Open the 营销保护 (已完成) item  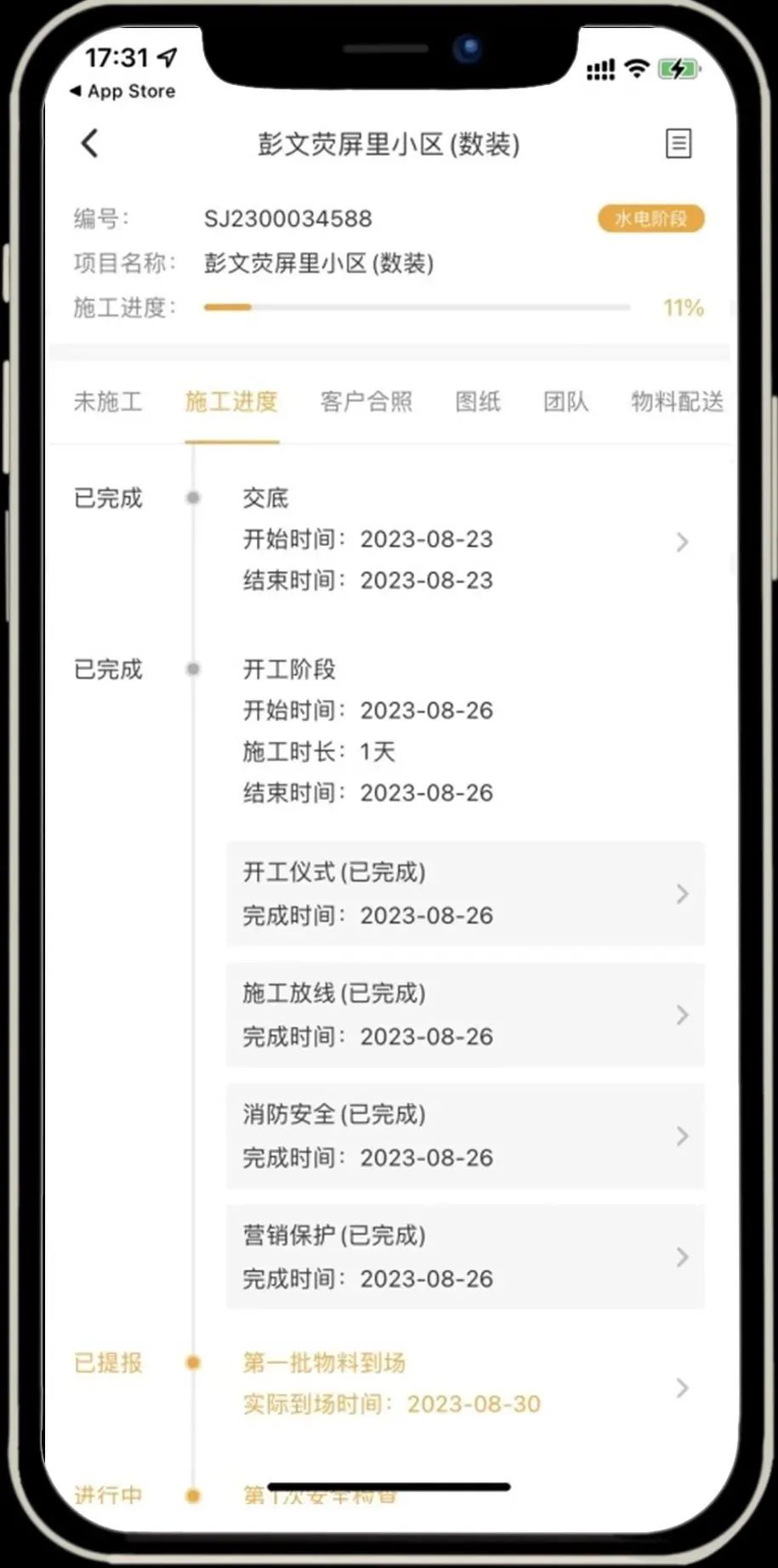(466, 1257)
